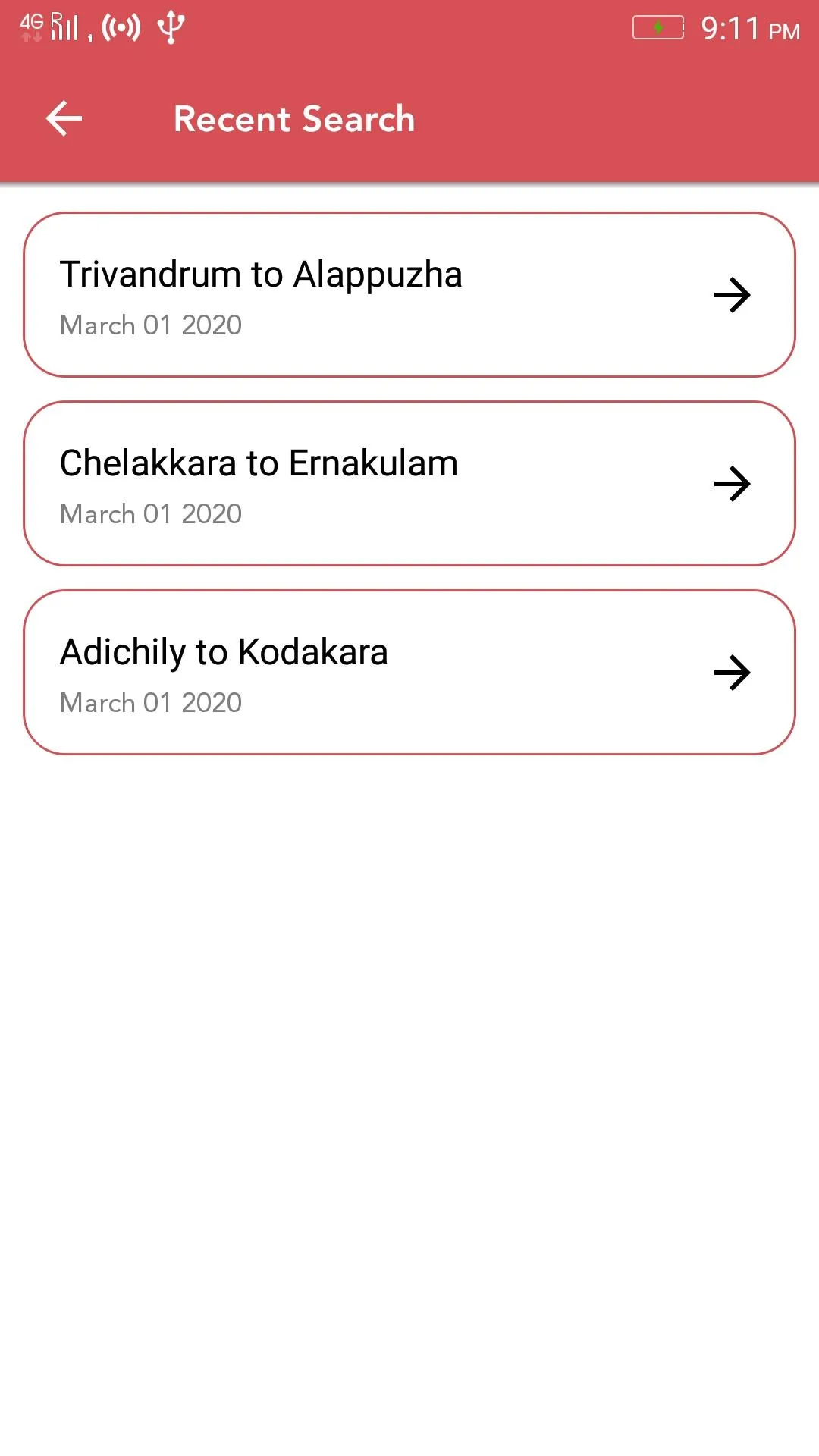The image size is (819, 1456).
Task: Open the Trivandrum to Alappuzha search result
Action: [409, 295]
